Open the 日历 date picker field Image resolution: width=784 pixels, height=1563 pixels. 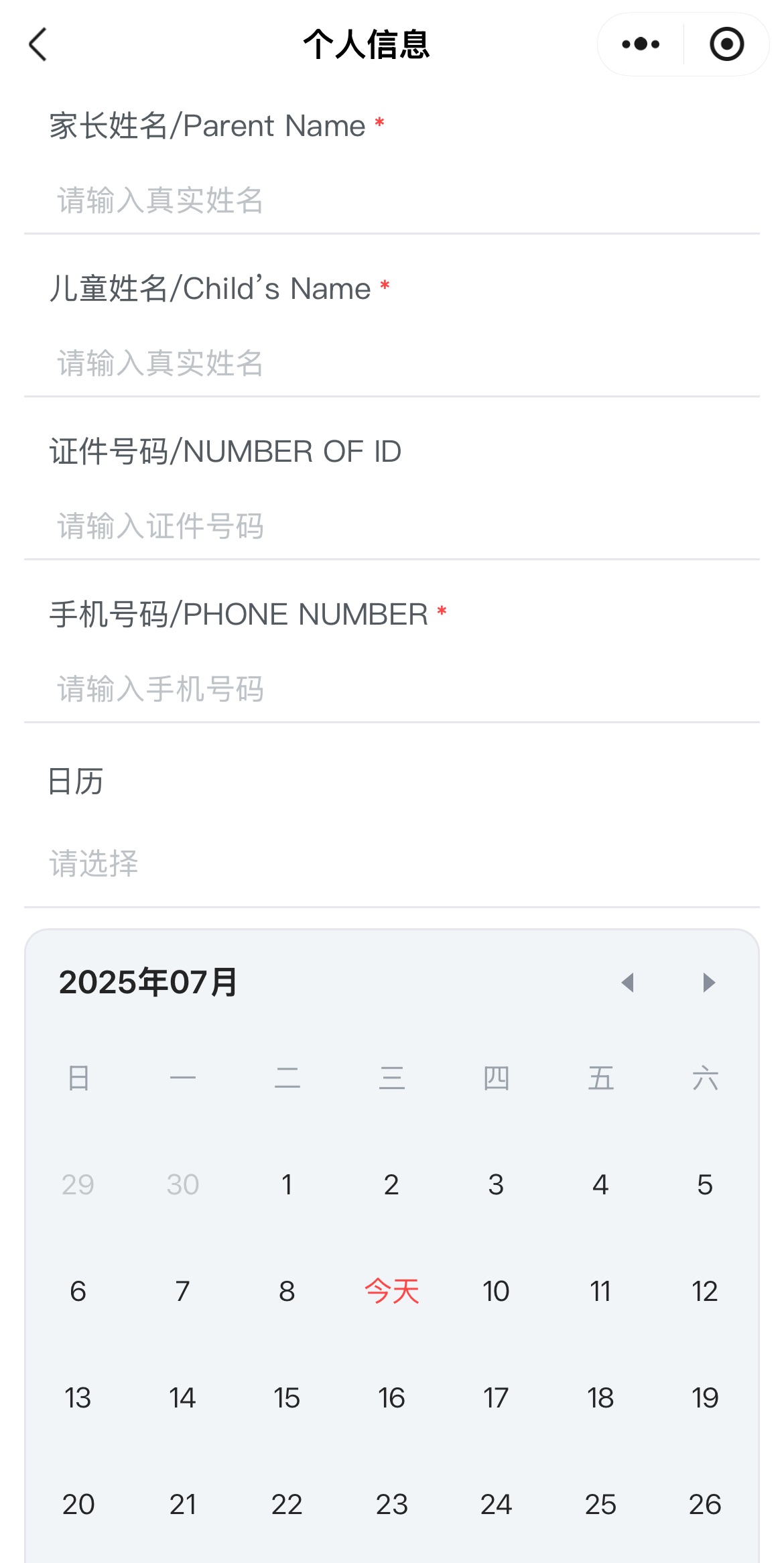tap(392, 863)
